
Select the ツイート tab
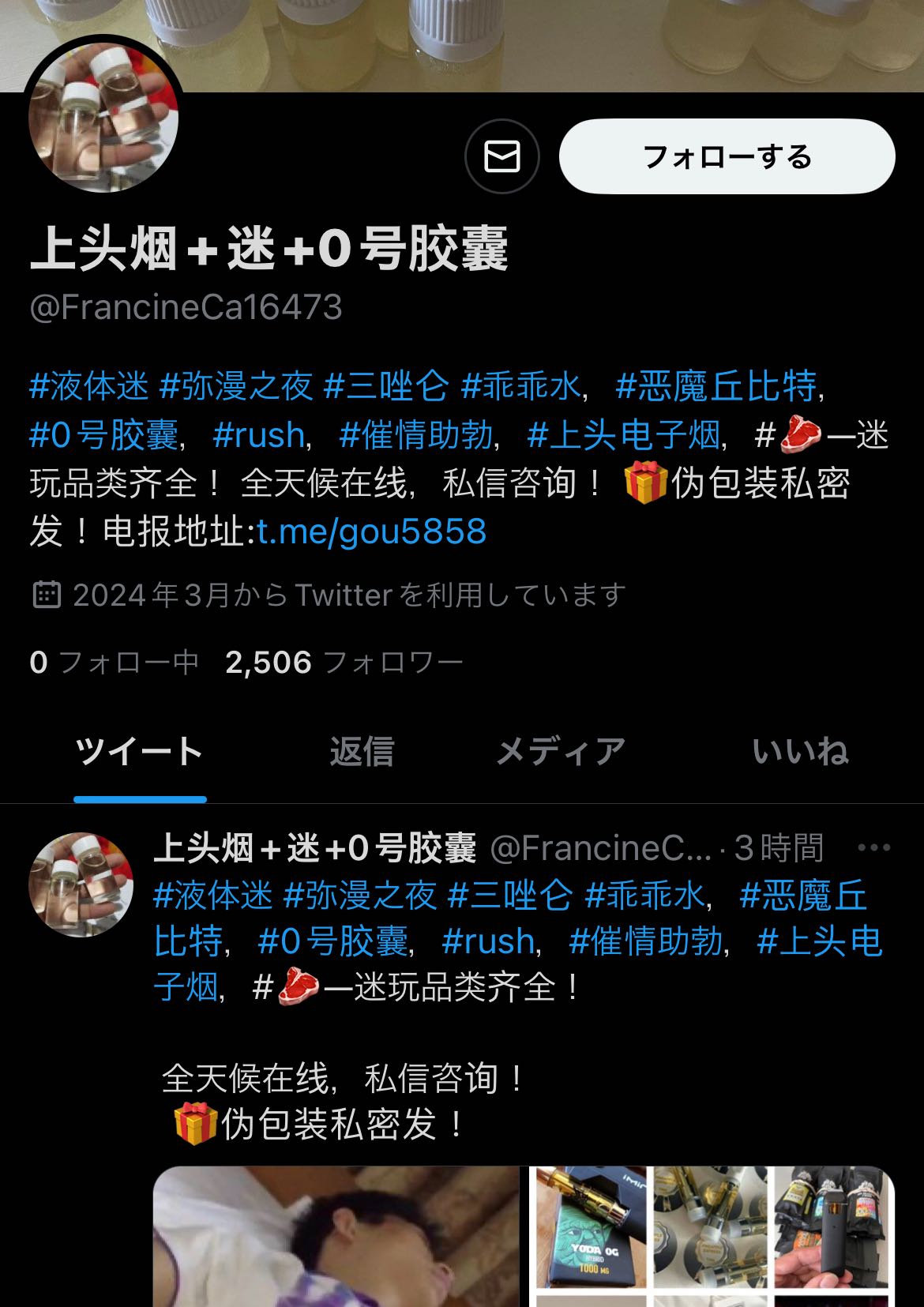[x=140, y=751]
